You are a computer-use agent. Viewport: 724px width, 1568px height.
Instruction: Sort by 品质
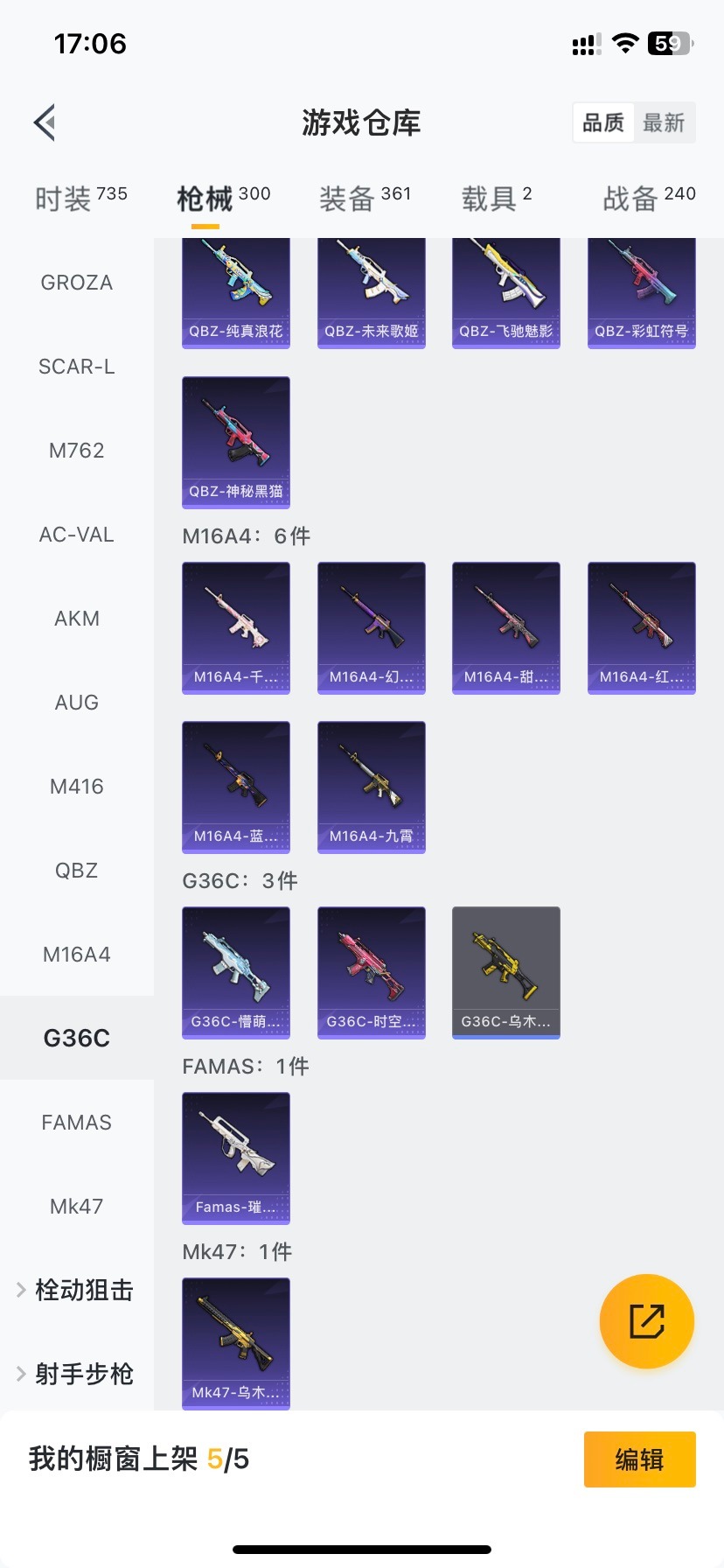(603, 122)
